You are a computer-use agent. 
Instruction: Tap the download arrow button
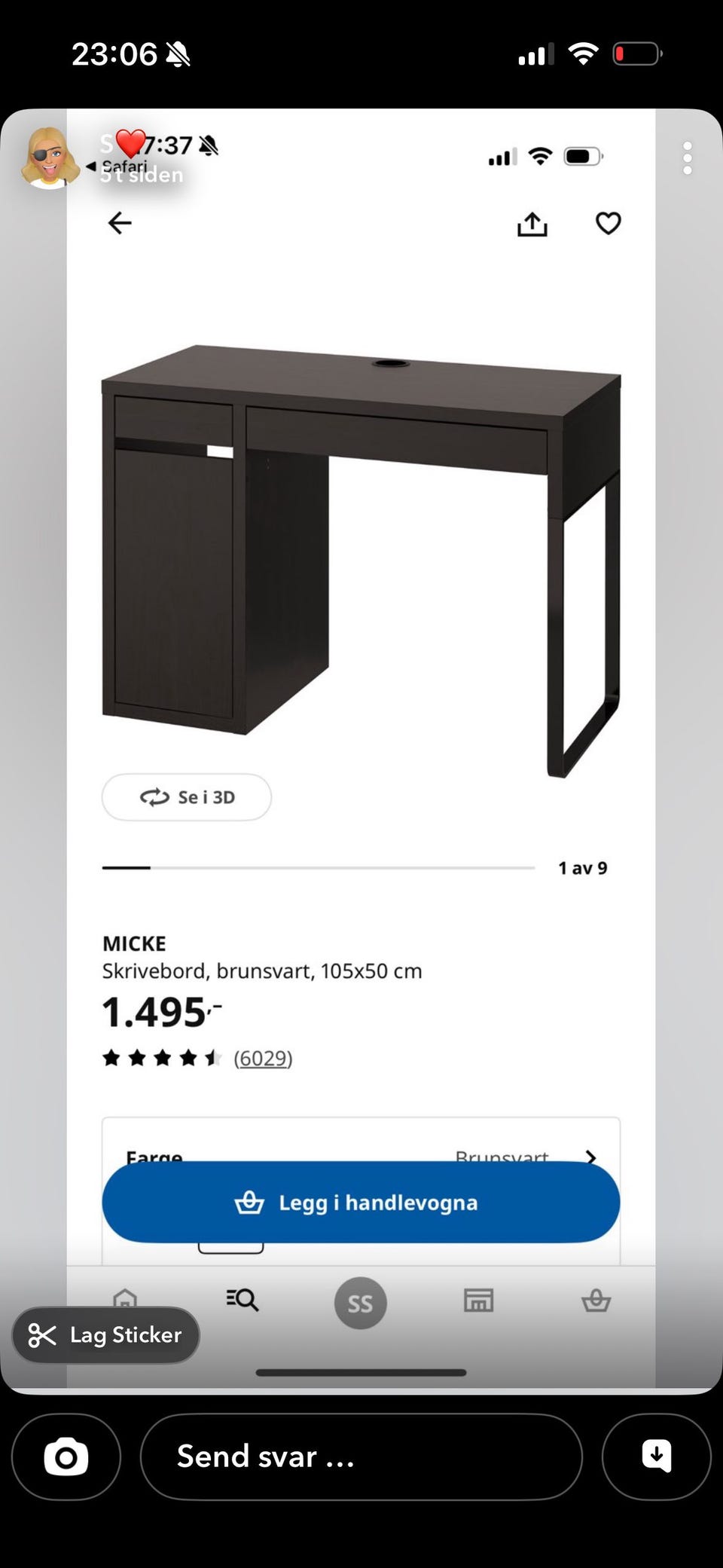656,1456
